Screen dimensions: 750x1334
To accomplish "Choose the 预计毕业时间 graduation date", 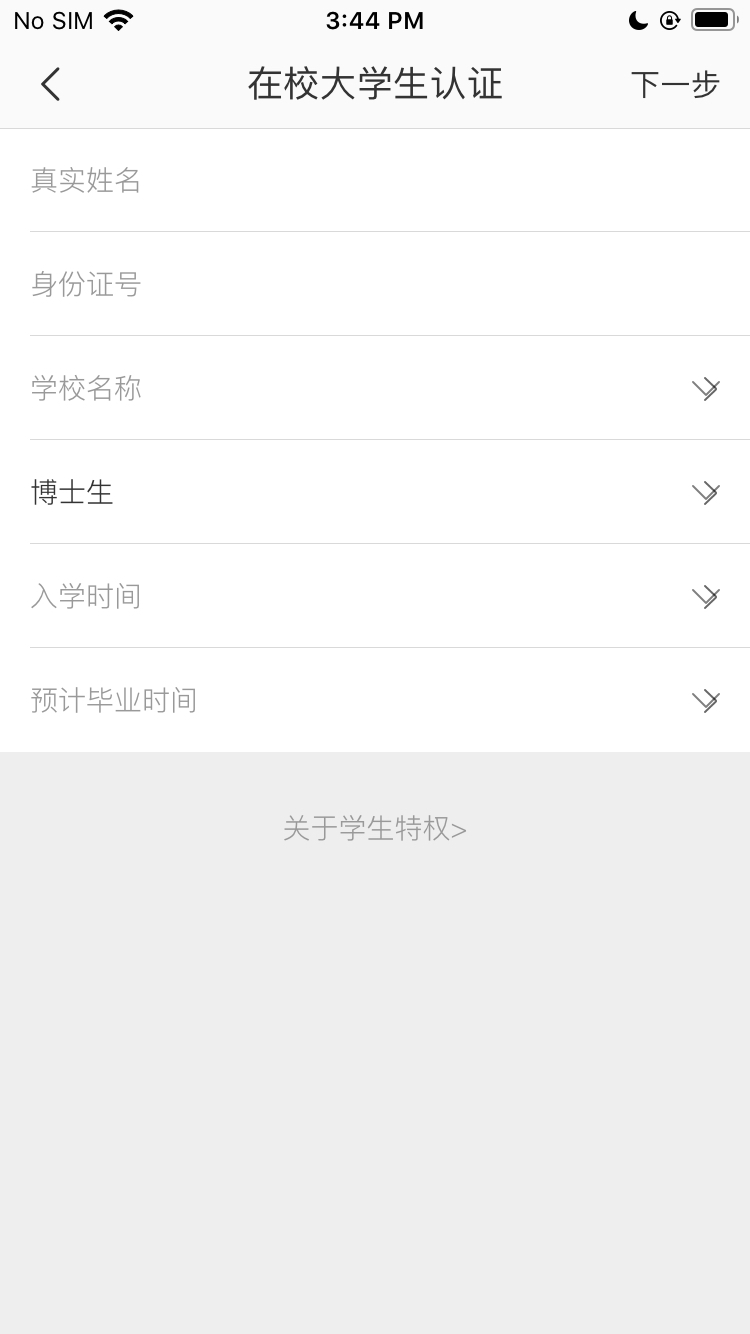I will point(375,700).
